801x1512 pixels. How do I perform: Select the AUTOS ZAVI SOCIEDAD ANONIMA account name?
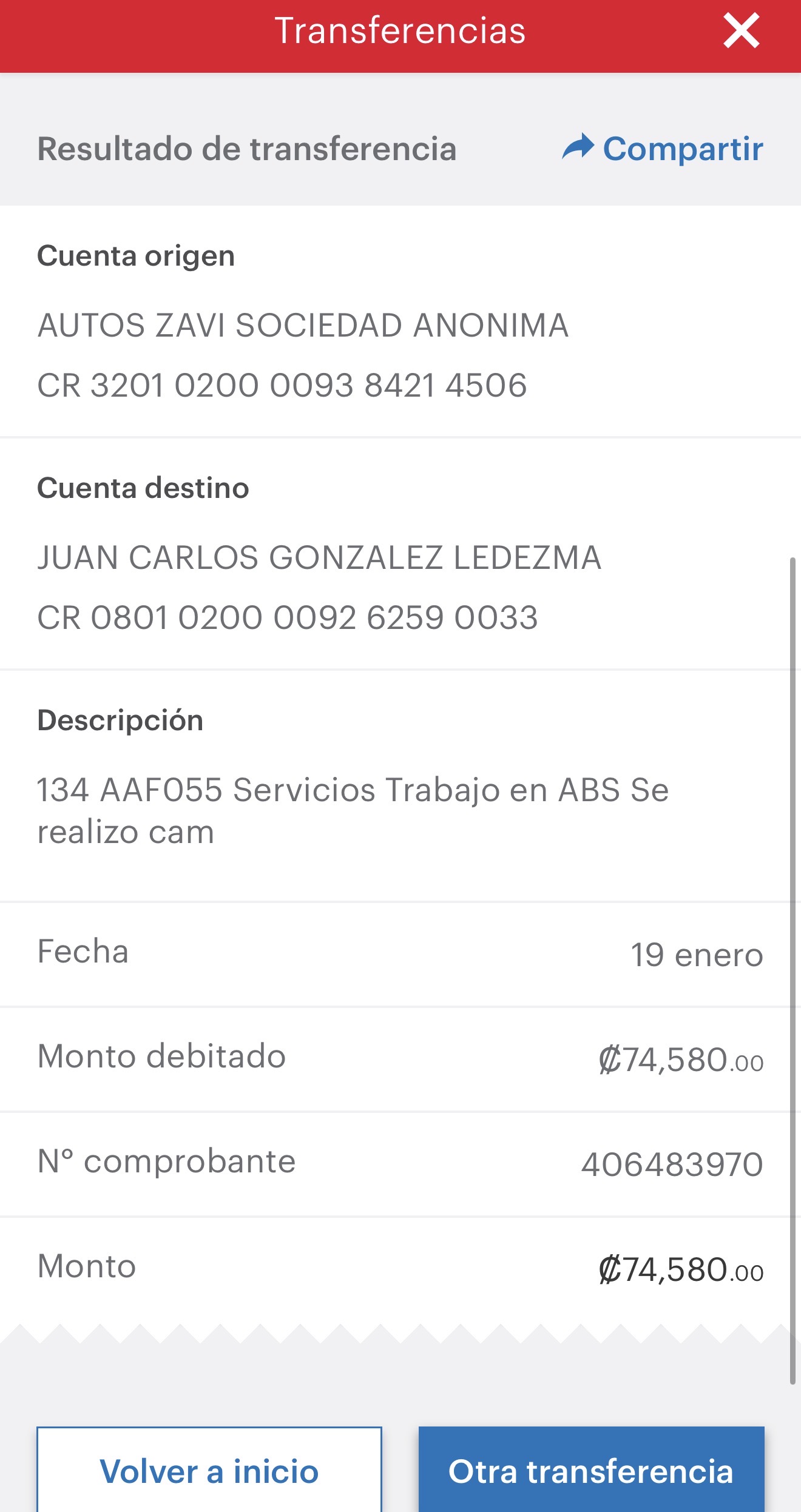303,326
